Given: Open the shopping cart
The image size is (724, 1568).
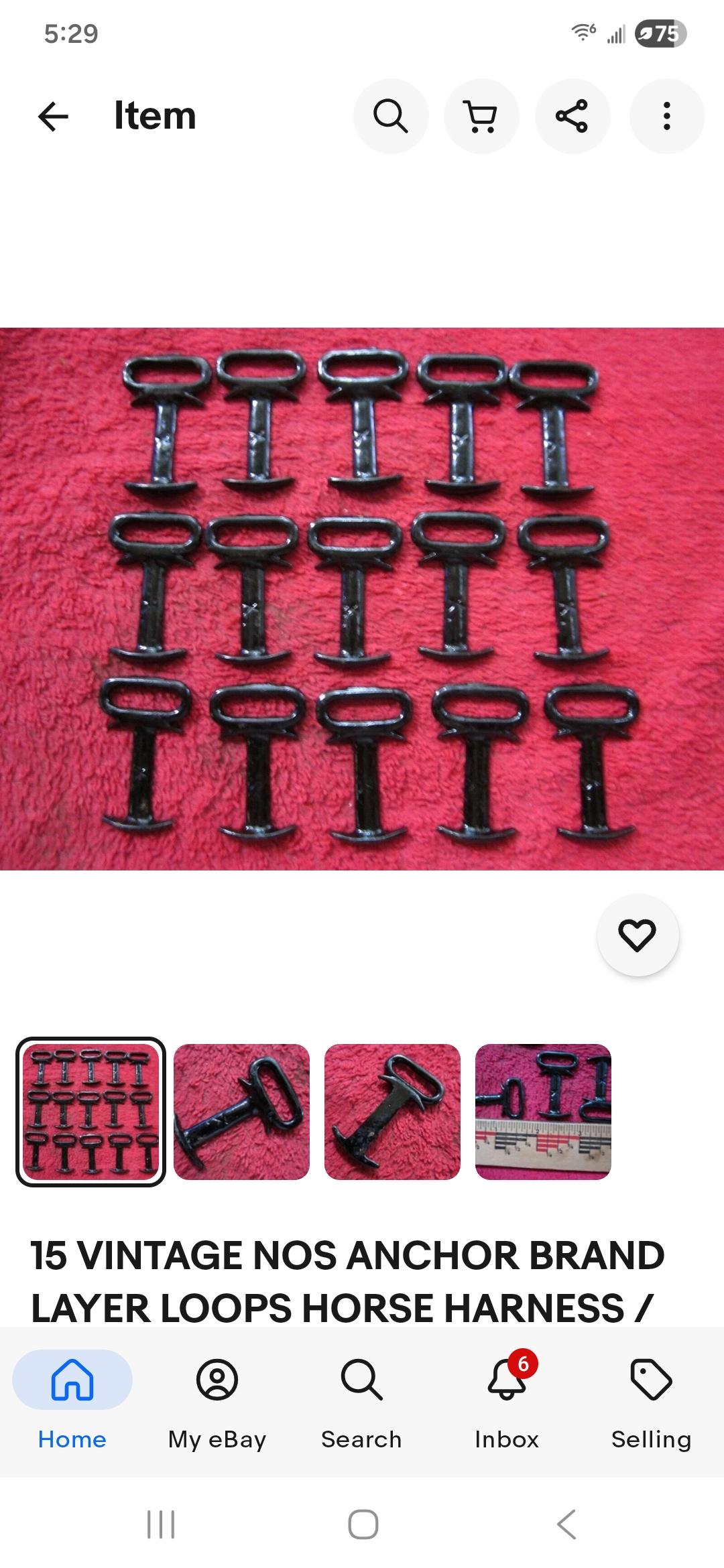Looking at the screenshot, I should tap(481, 117).
